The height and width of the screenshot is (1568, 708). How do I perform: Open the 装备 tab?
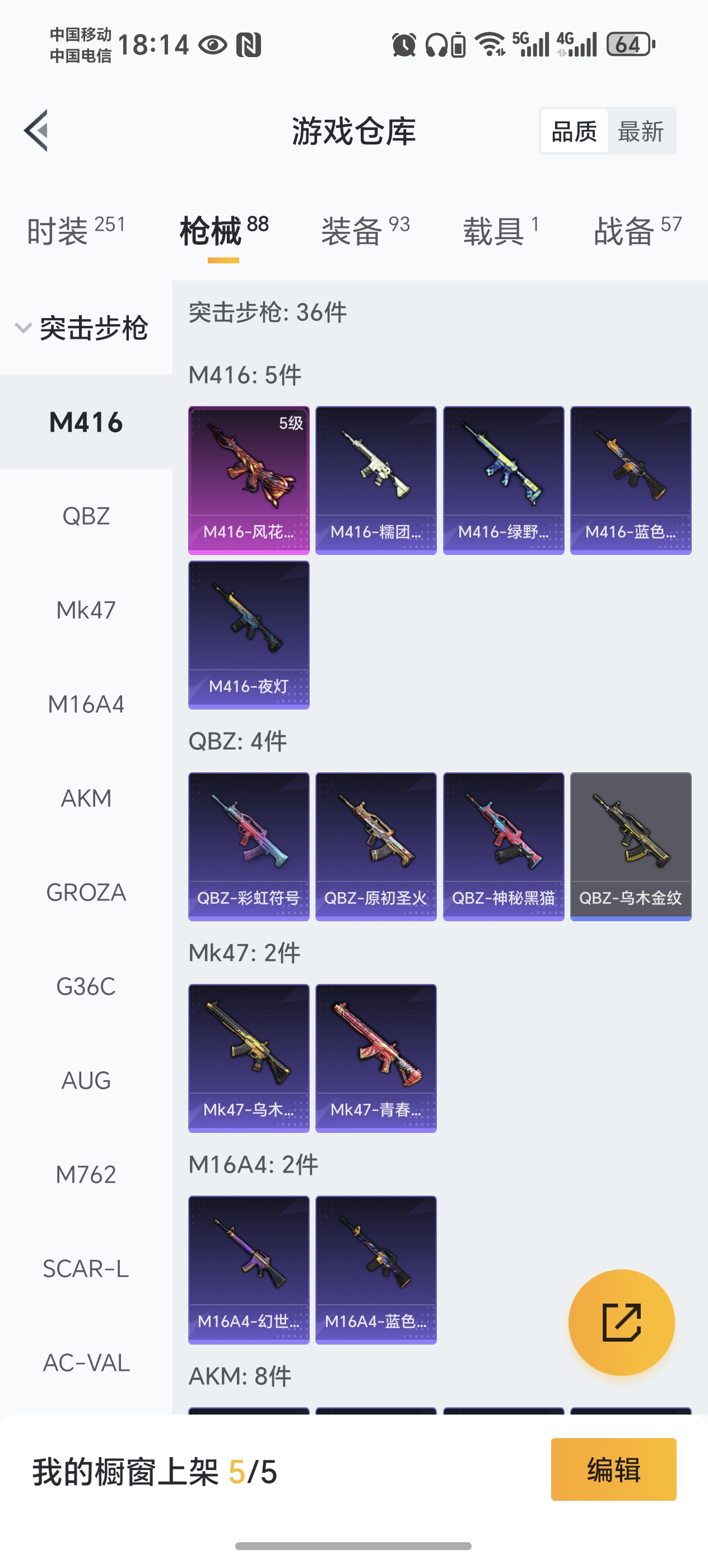[365, 231]
